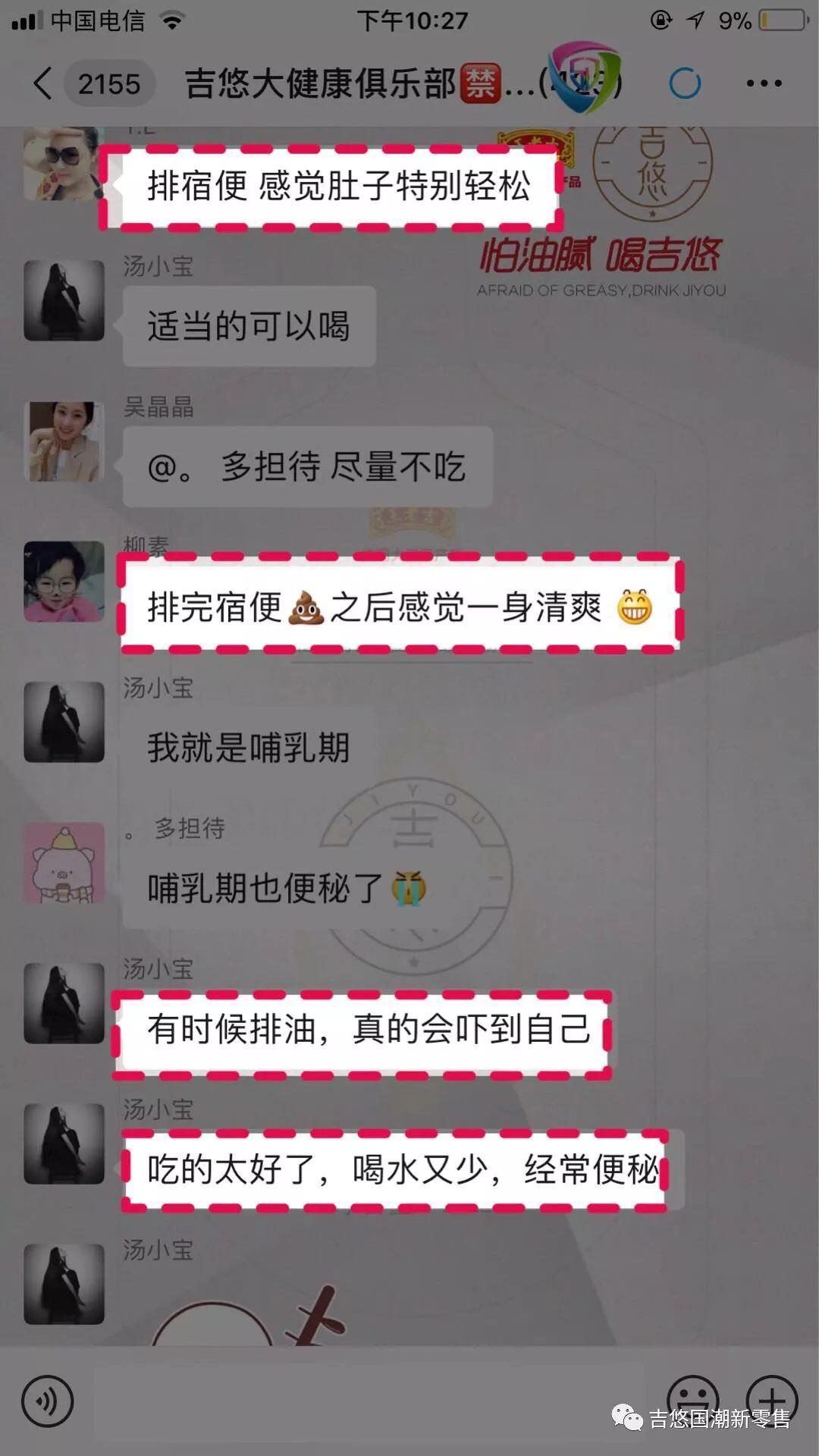The height and width of the screenshot is (1456, 819).
Task: Open the group chat overflow menu
Action: 763,83
